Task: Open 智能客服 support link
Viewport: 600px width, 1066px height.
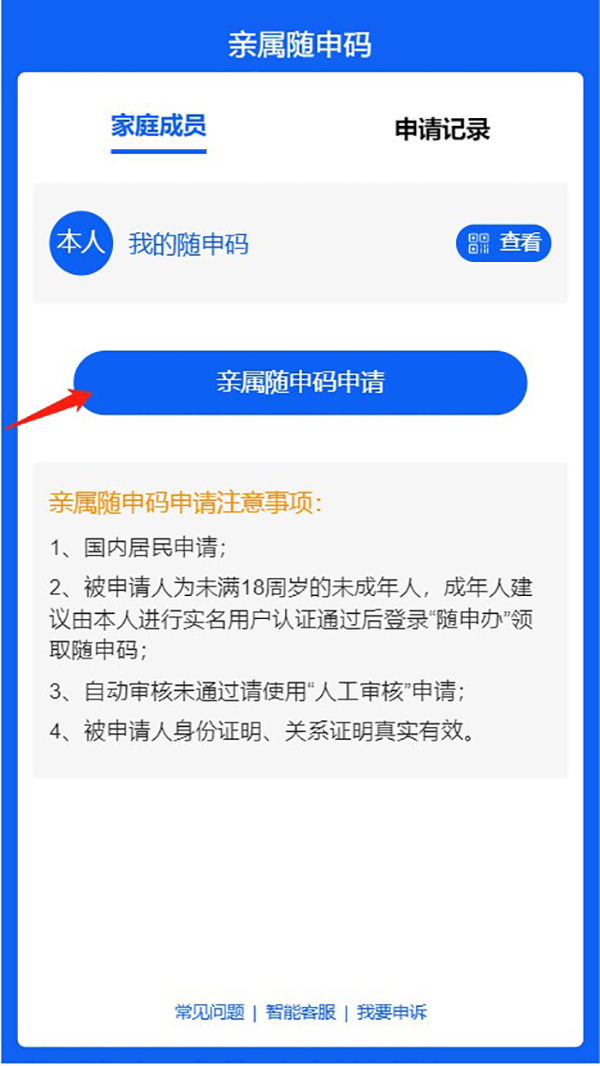Action: click(x=300, y=1012)
